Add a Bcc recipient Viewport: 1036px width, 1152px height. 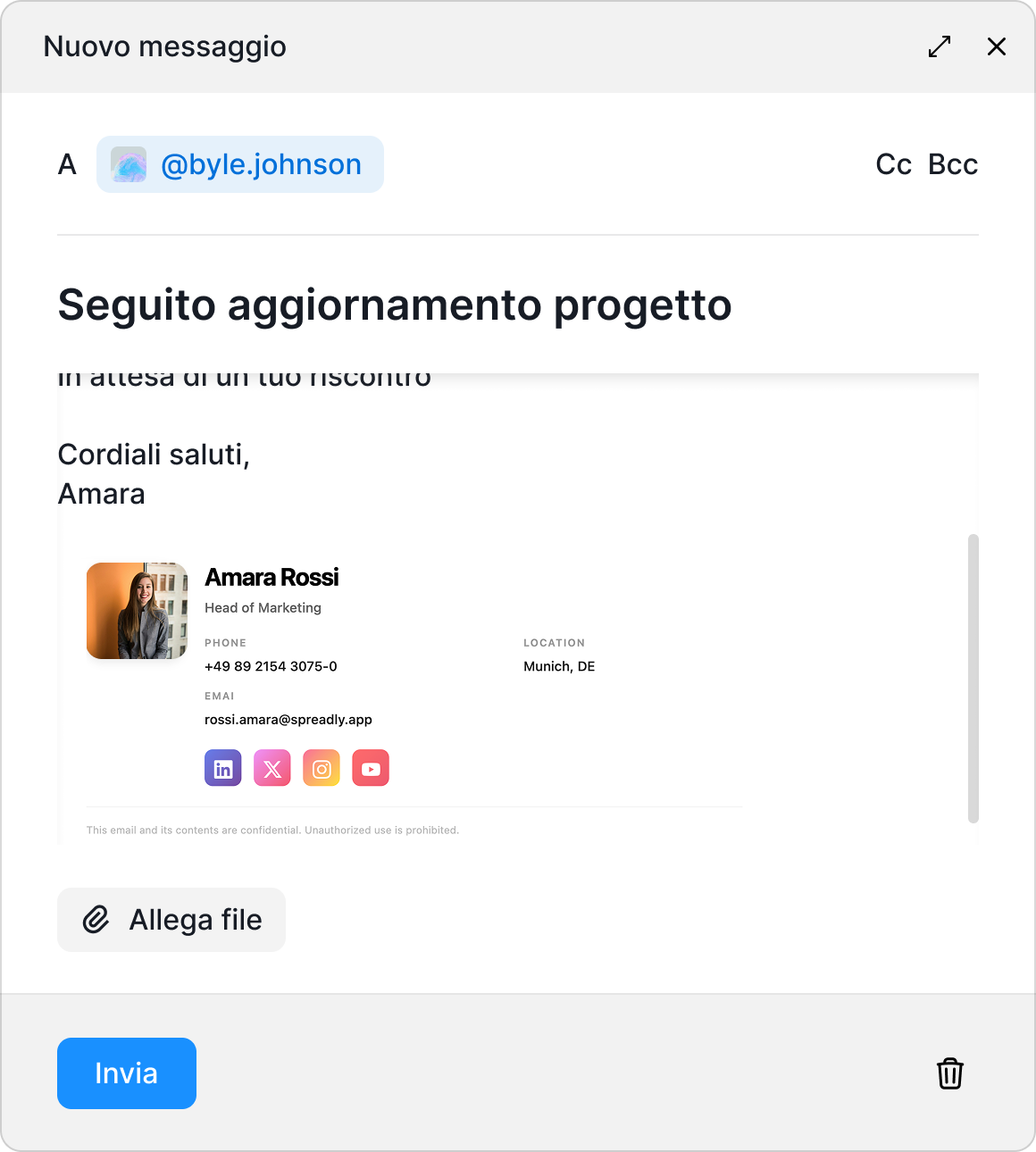pos(953,164)
